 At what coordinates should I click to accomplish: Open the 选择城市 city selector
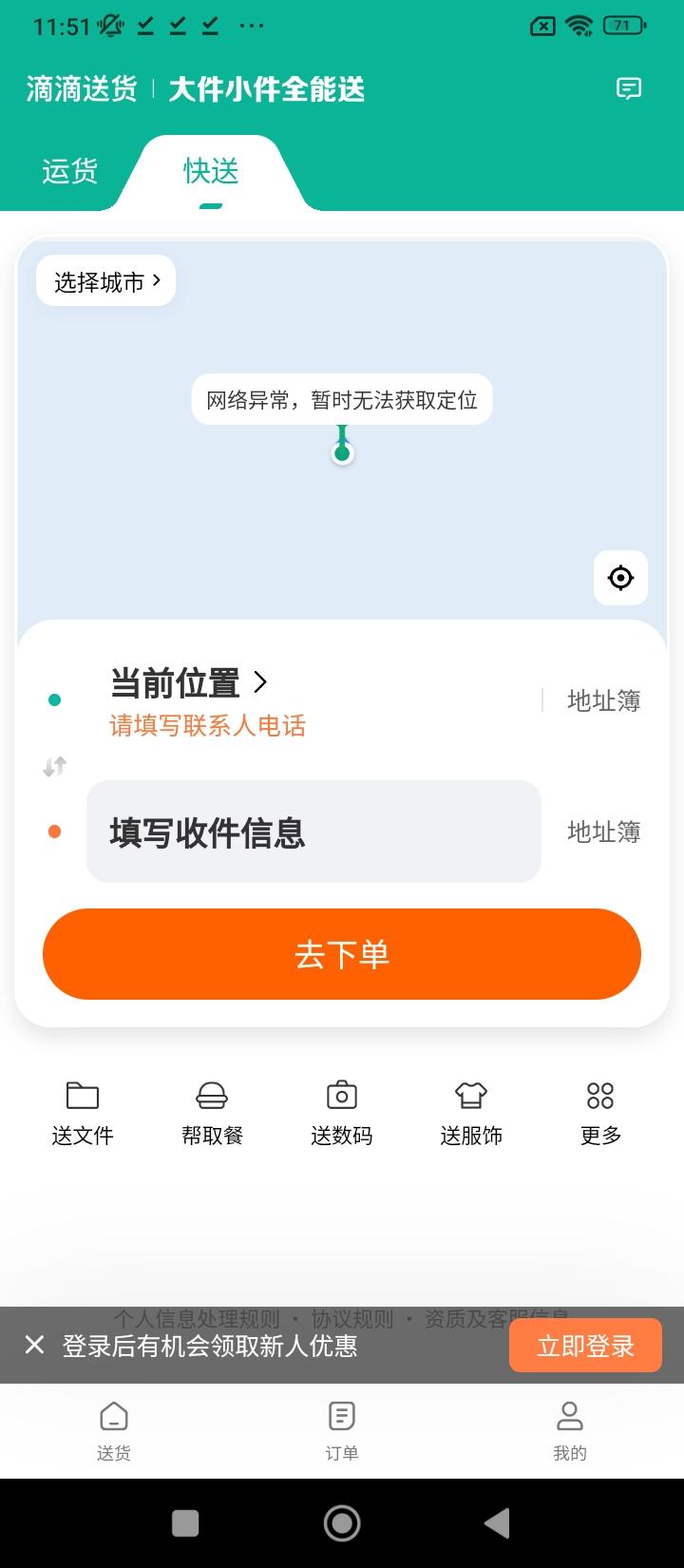click(x=104, y=280)
